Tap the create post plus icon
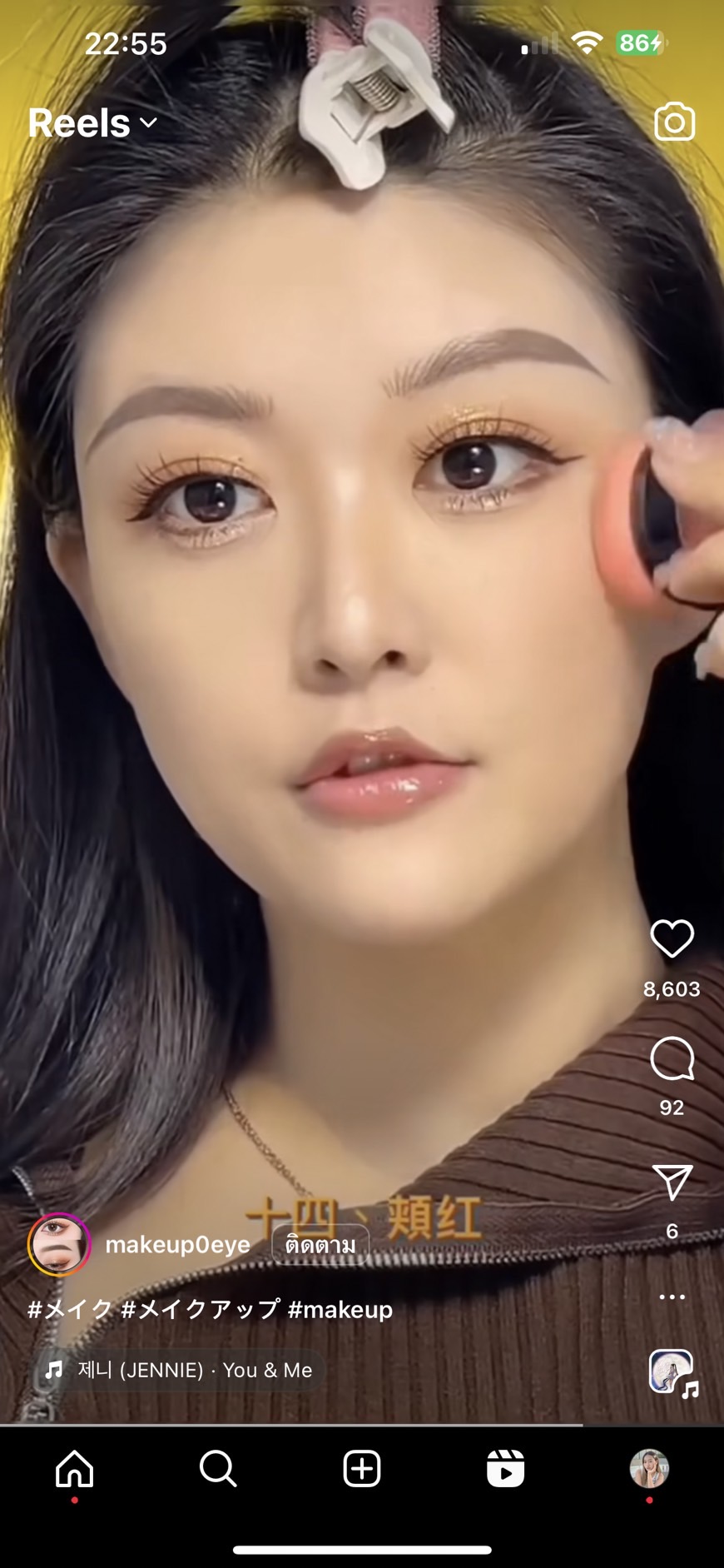 [360, 1470]
